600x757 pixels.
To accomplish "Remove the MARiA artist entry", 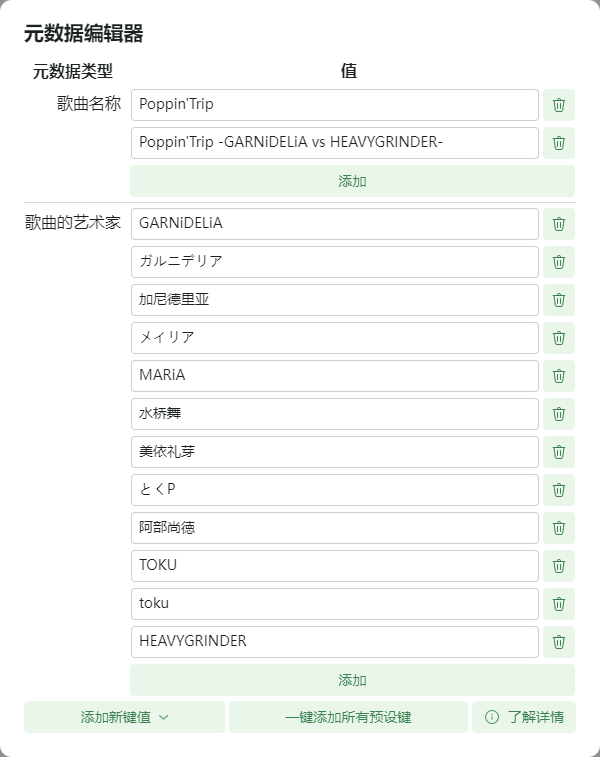I will click(x=559, y=376).
